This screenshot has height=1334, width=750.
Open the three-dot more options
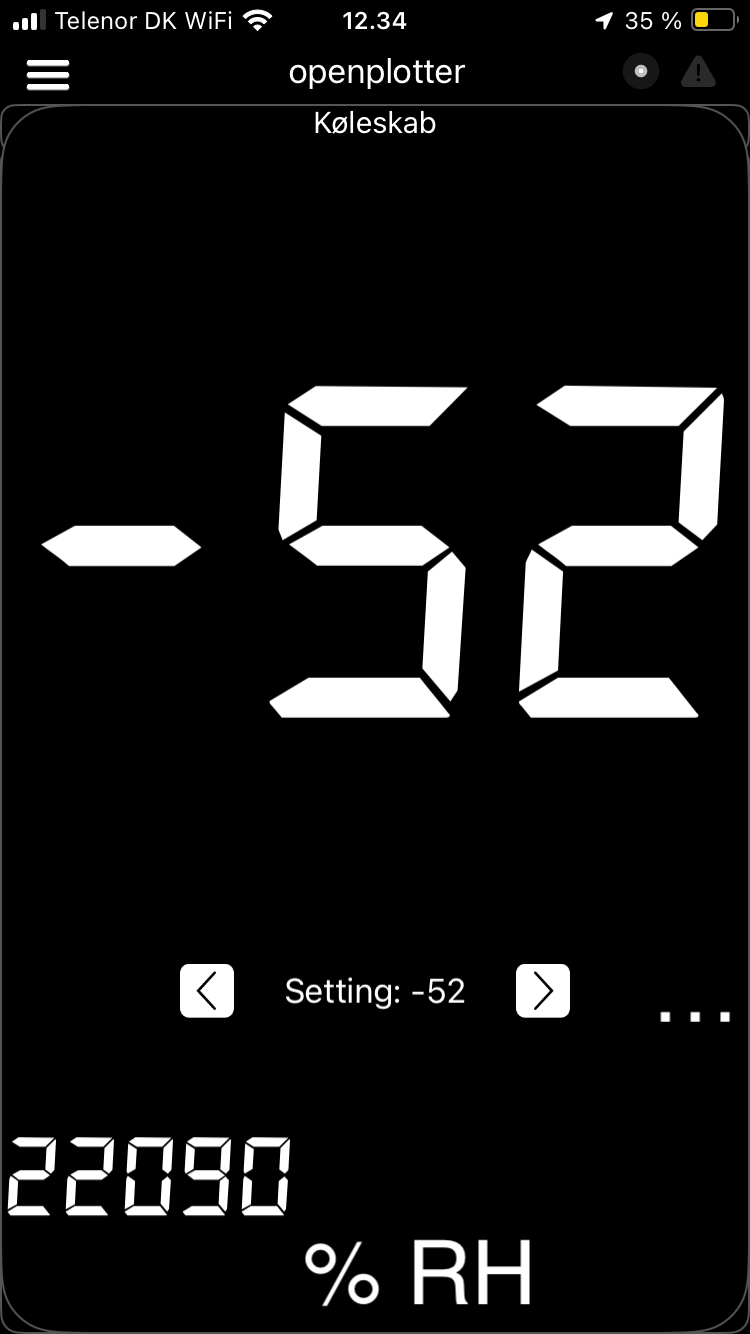coord(695,1017)
